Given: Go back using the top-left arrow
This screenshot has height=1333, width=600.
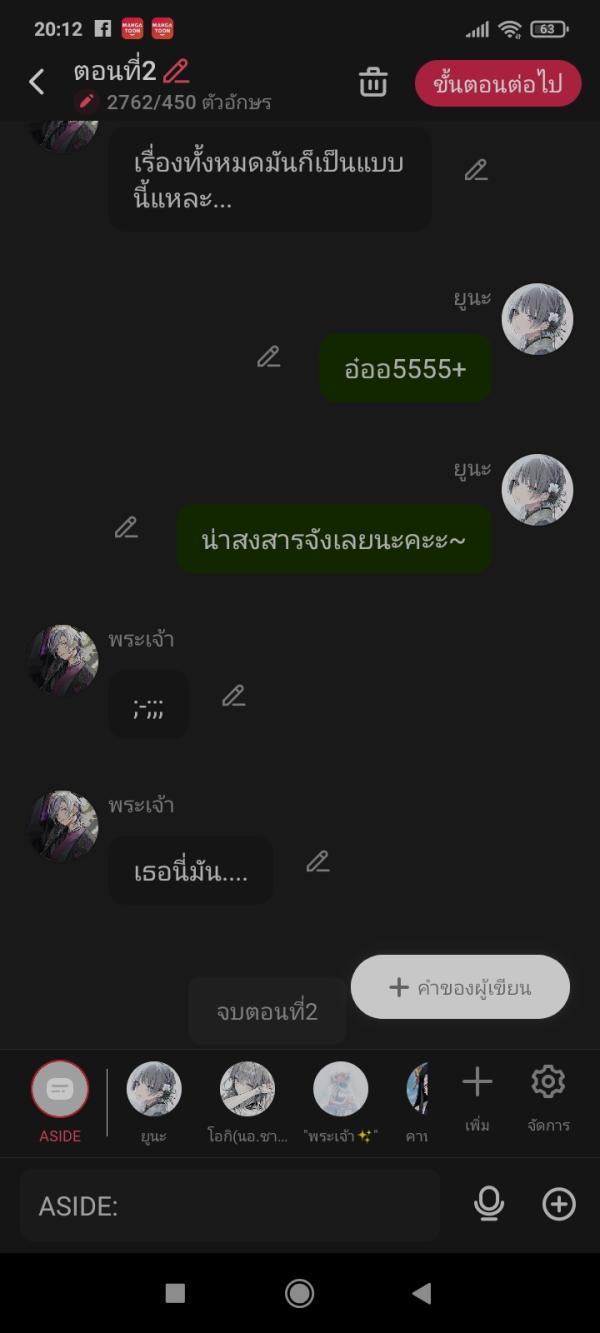Looking at the screenshot, I should pyautogui.click(x=37, y=82).
